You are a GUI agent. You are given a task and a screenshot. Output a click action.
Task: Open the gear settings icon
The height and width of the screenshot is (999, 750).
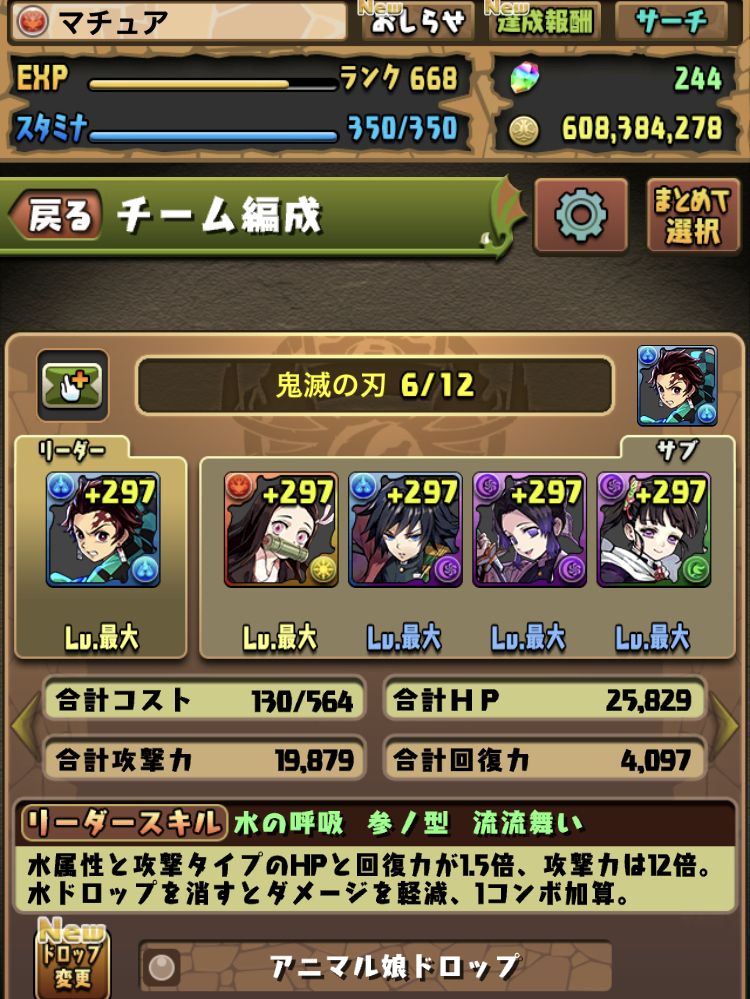pyautogui.click(x=581, y=215)
